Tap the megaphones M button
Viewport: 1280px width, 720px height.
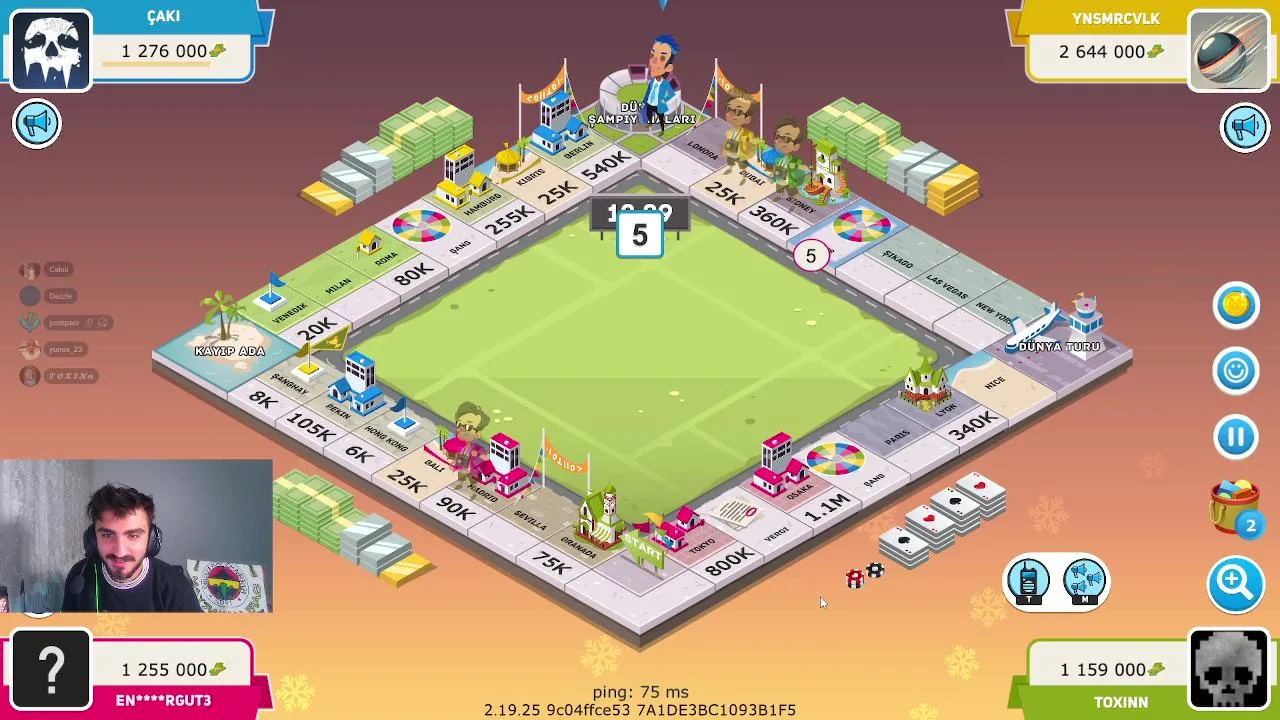tap(1084, 582)
